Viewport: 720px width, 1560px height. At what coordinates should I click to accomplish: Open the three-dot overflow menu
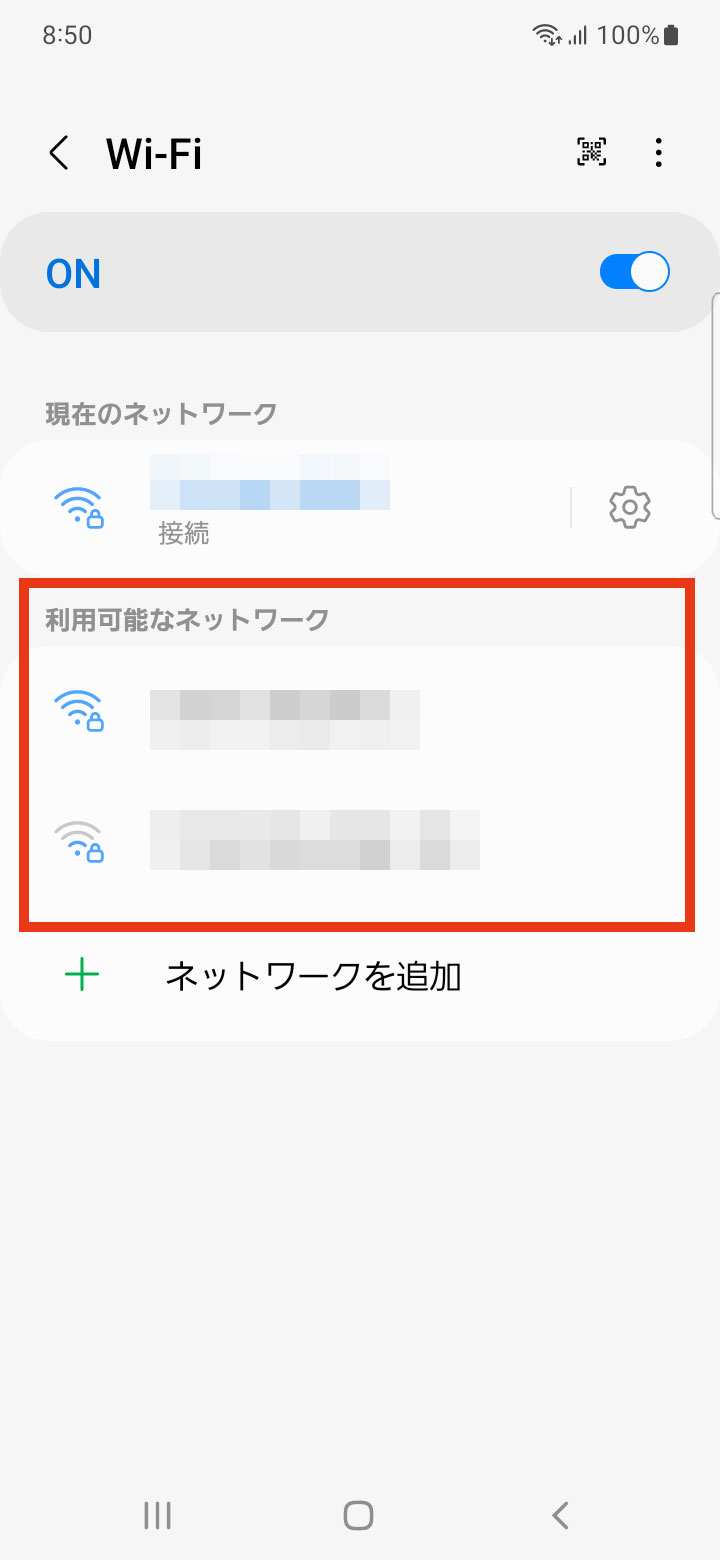[658, 152]
